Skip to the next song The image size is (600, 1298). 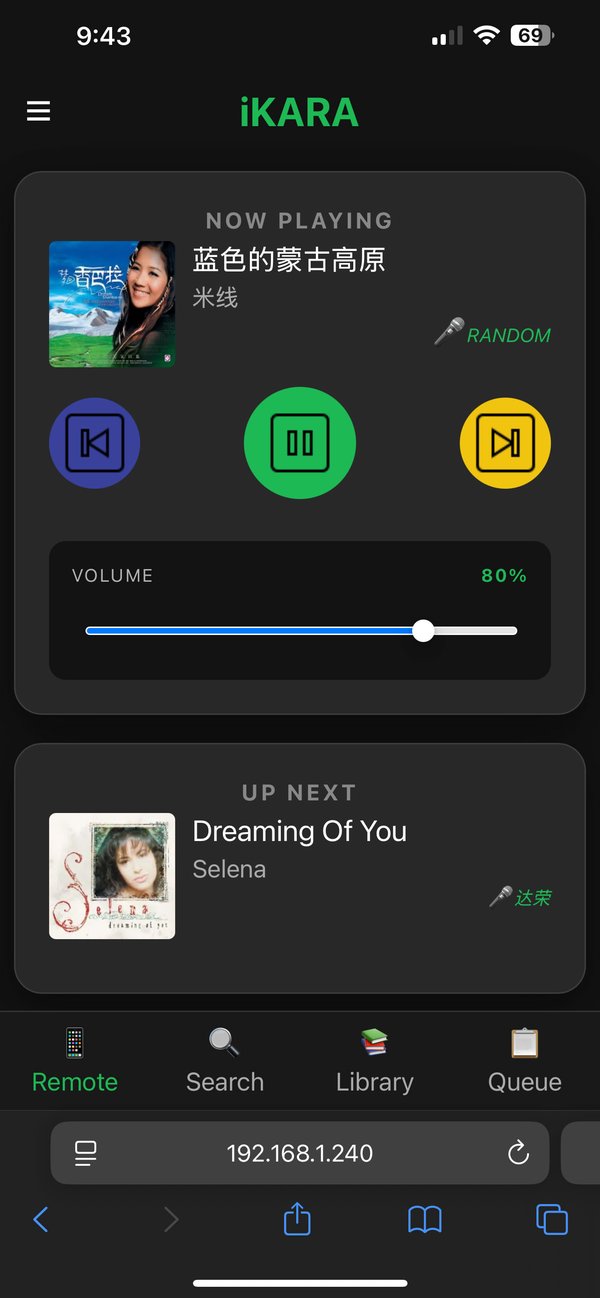tap(505, 442)
